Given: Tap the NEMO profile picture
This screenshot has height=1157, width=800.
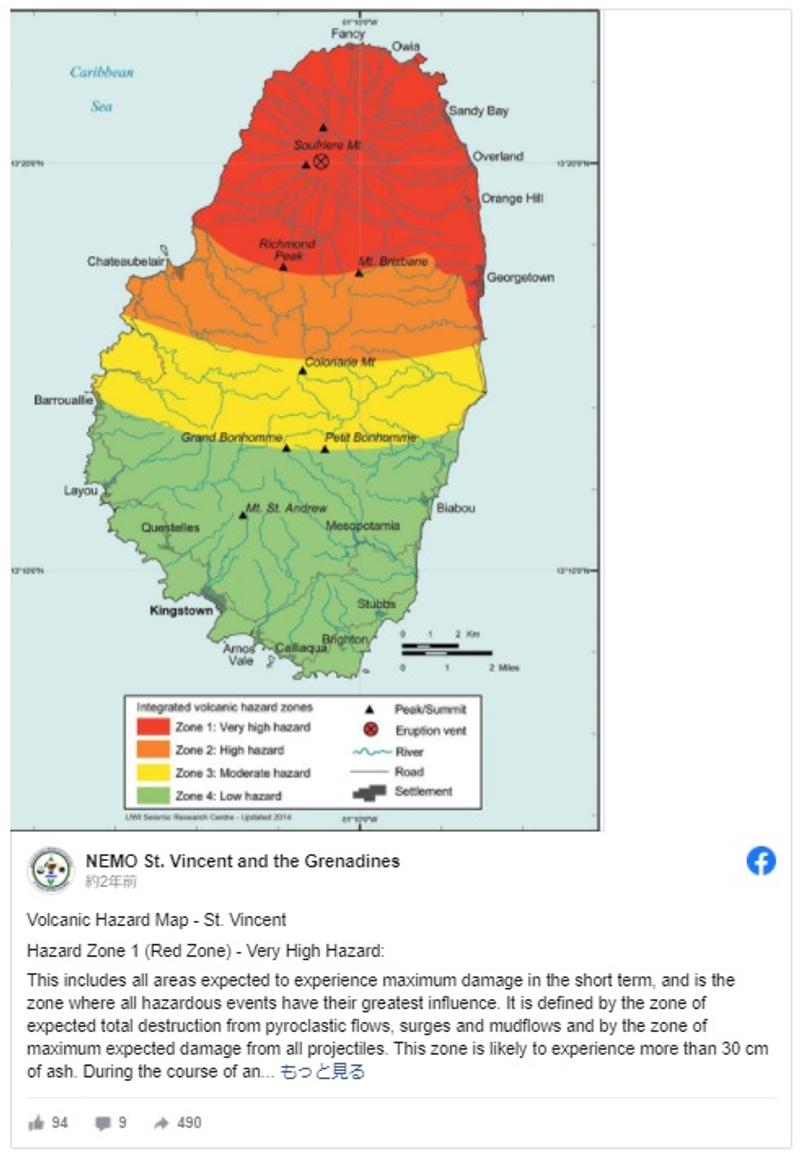Looking at the screenshot, I should (51, 870).
